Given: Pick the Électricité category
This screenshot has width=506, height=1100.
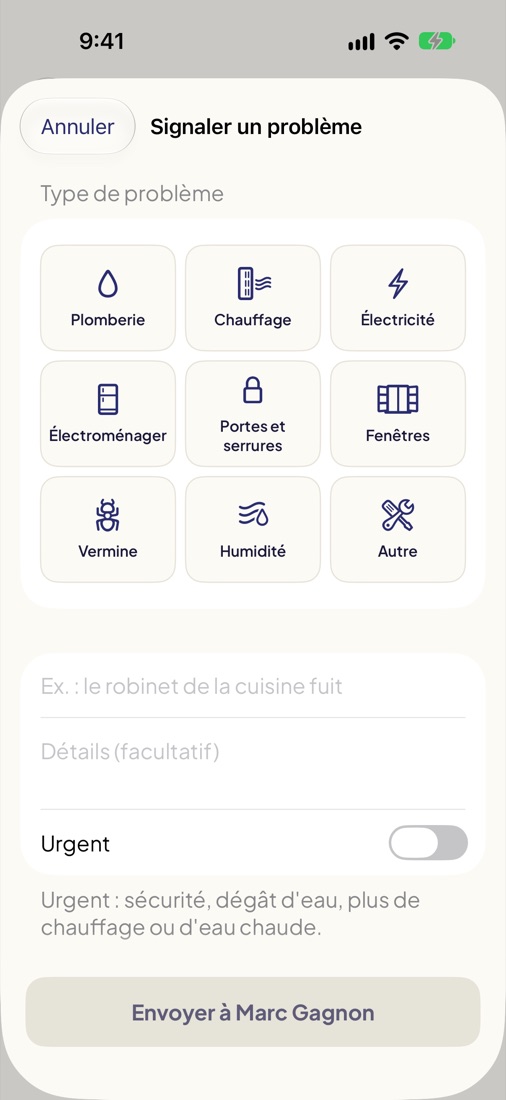Looking at the screenshot, I should (x=398, y=297).
